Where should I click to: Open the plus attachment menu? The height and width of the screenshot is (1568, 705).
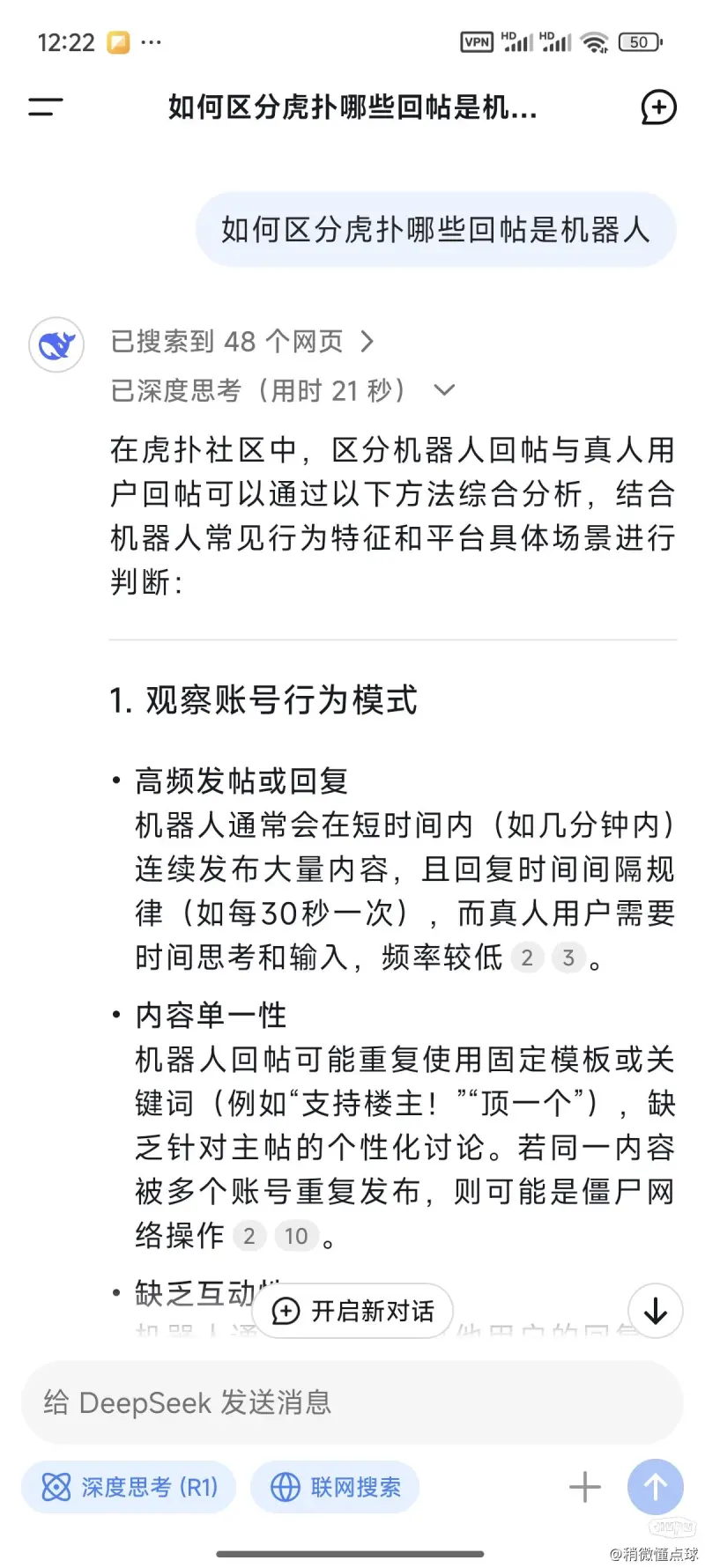[x=585, y=1488]
